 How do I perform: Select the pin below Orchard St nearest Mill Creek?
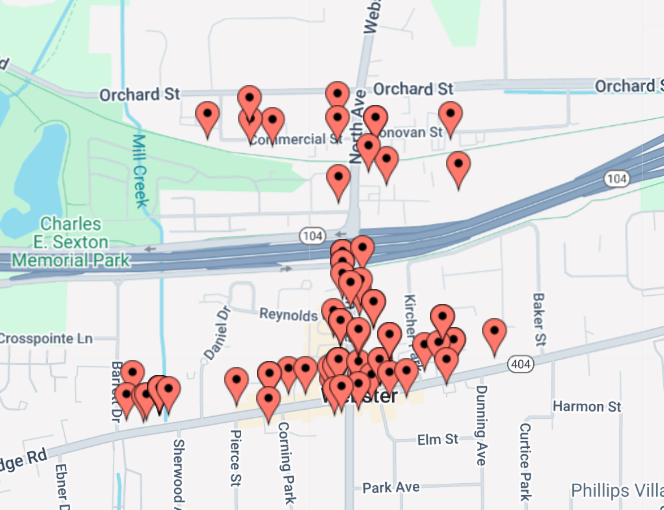[x=207, y=115]
